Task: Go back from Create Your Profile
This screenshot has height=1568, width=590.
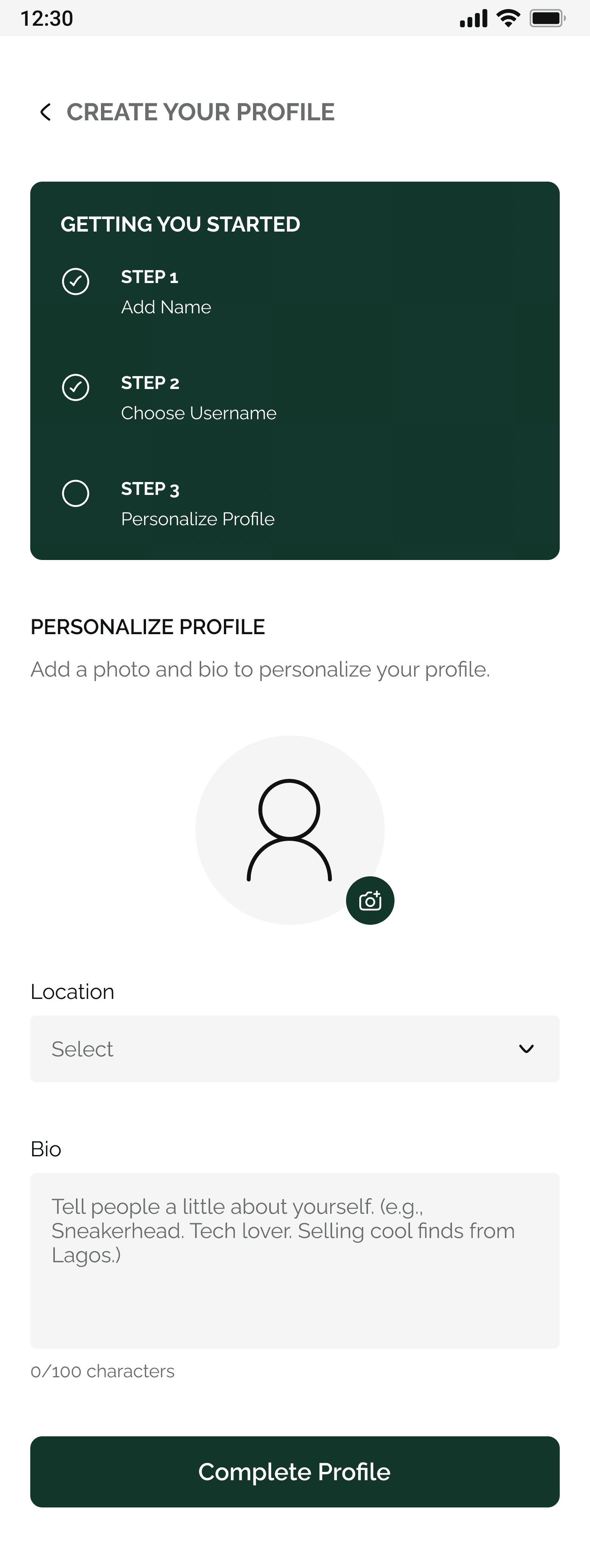Action: (45, 112)
